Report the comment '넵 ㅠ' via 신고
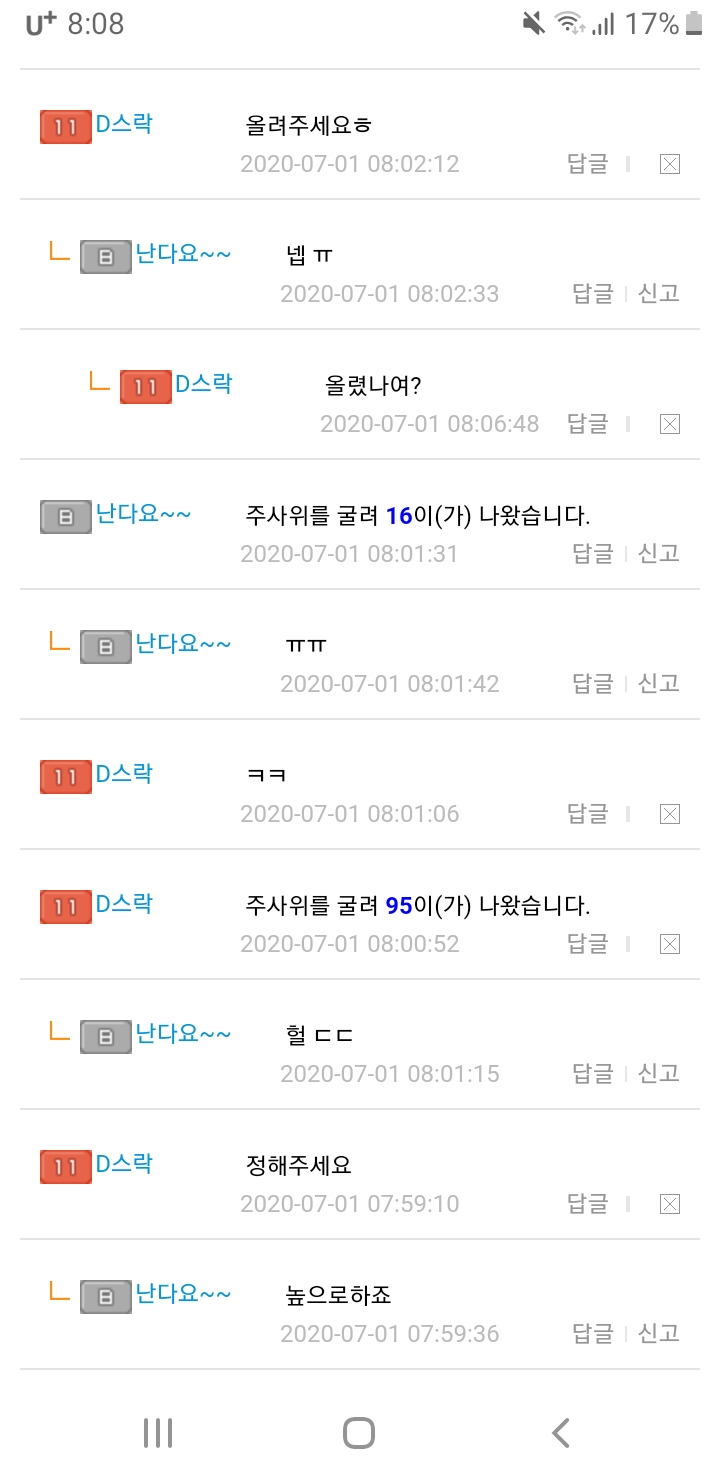This screenshot has height=1480, width=720. (659, 293)
